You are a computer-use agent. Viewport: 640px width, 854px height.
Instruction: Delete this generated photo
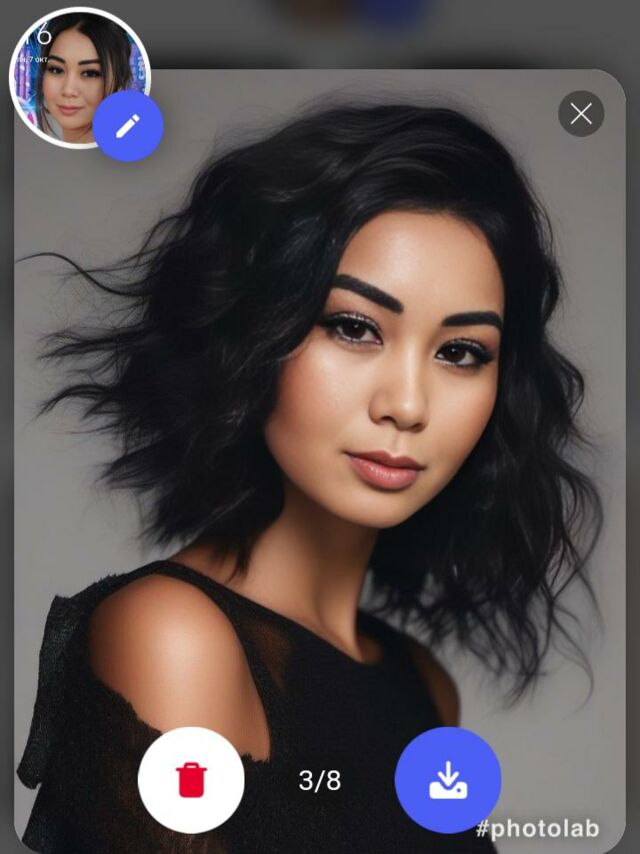click(x=191, y=780)
